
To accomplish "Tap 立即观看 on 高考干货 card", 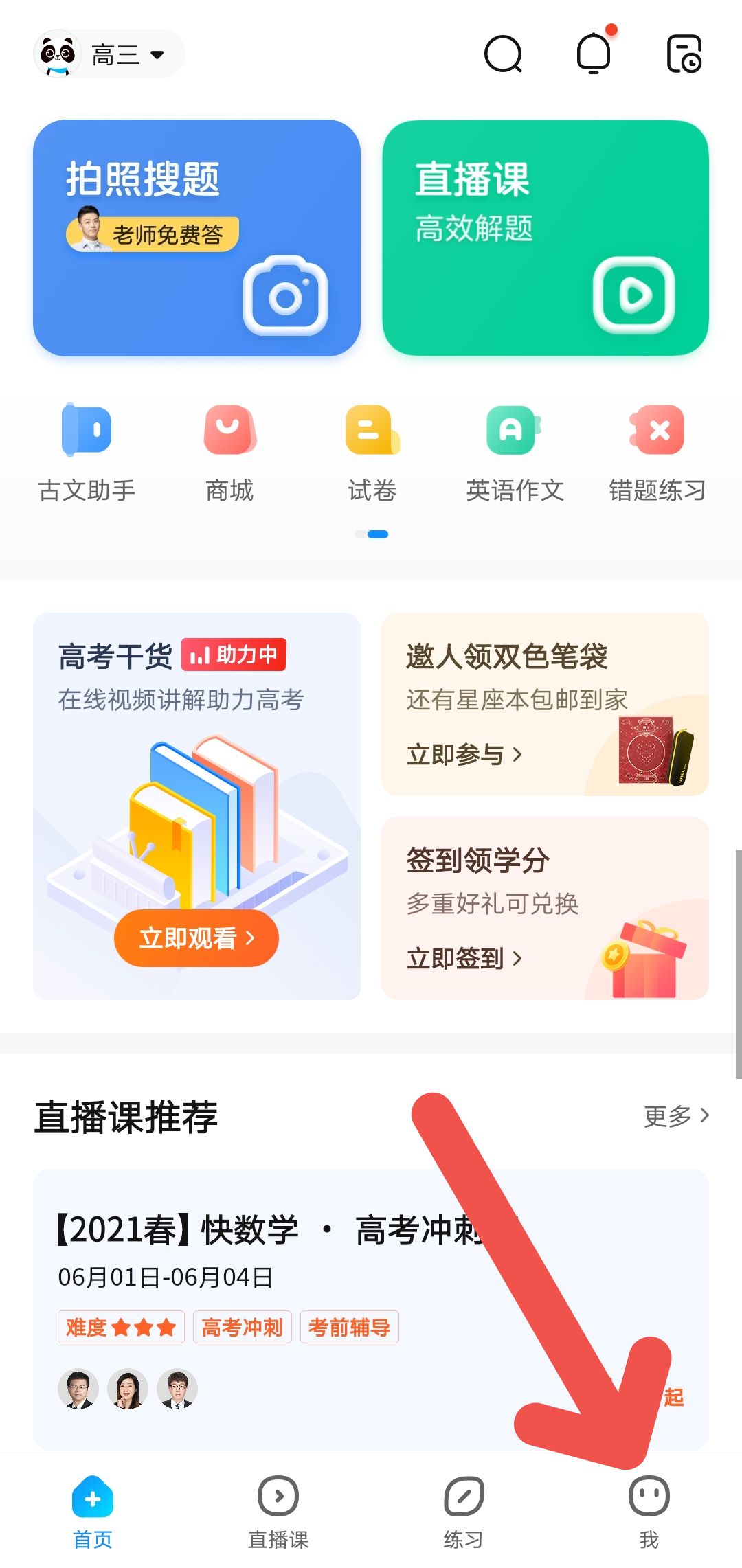I will click(x=196, y=938).
